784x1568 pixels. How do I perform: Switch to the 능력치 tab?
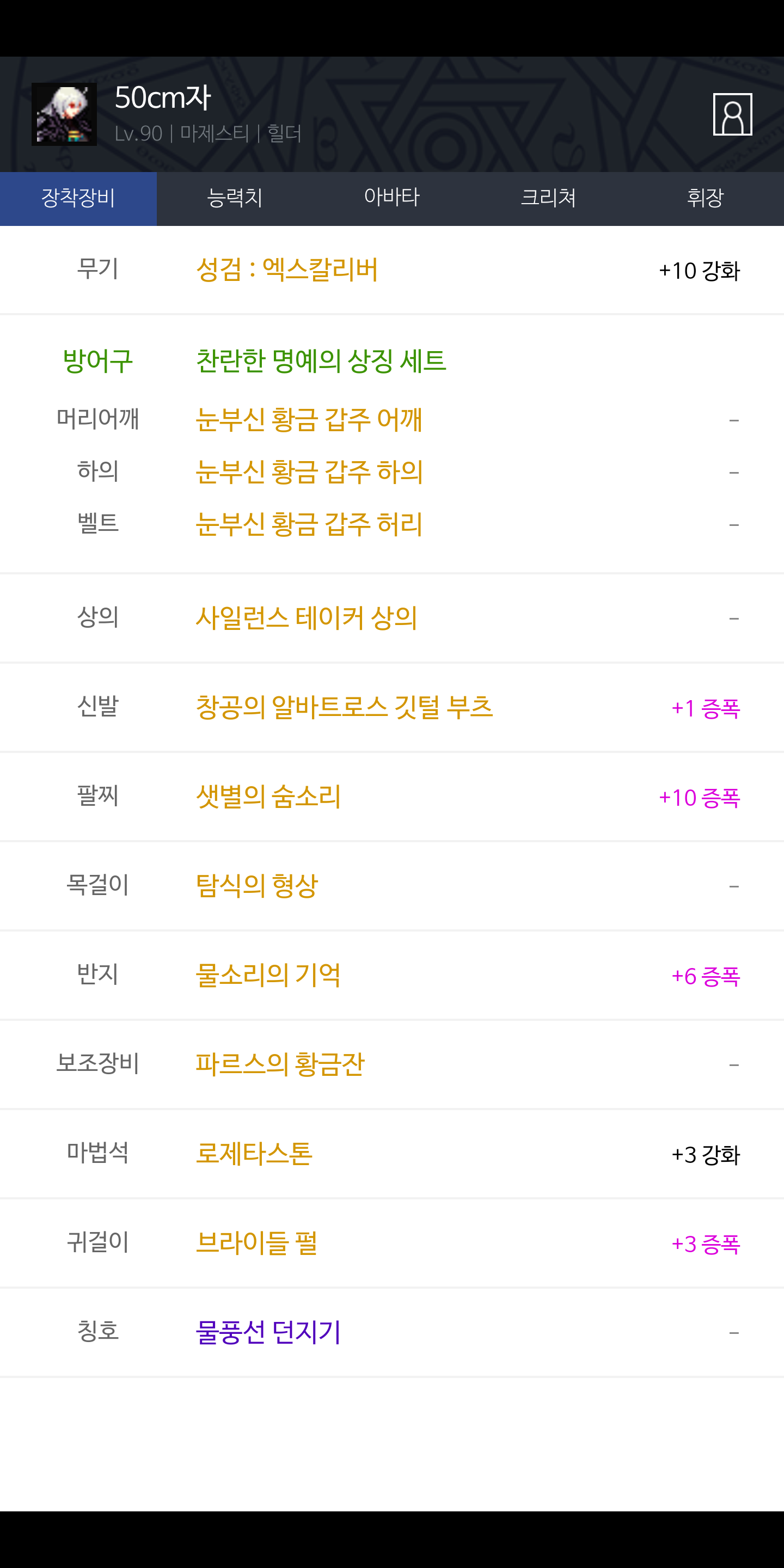(235, 198)
